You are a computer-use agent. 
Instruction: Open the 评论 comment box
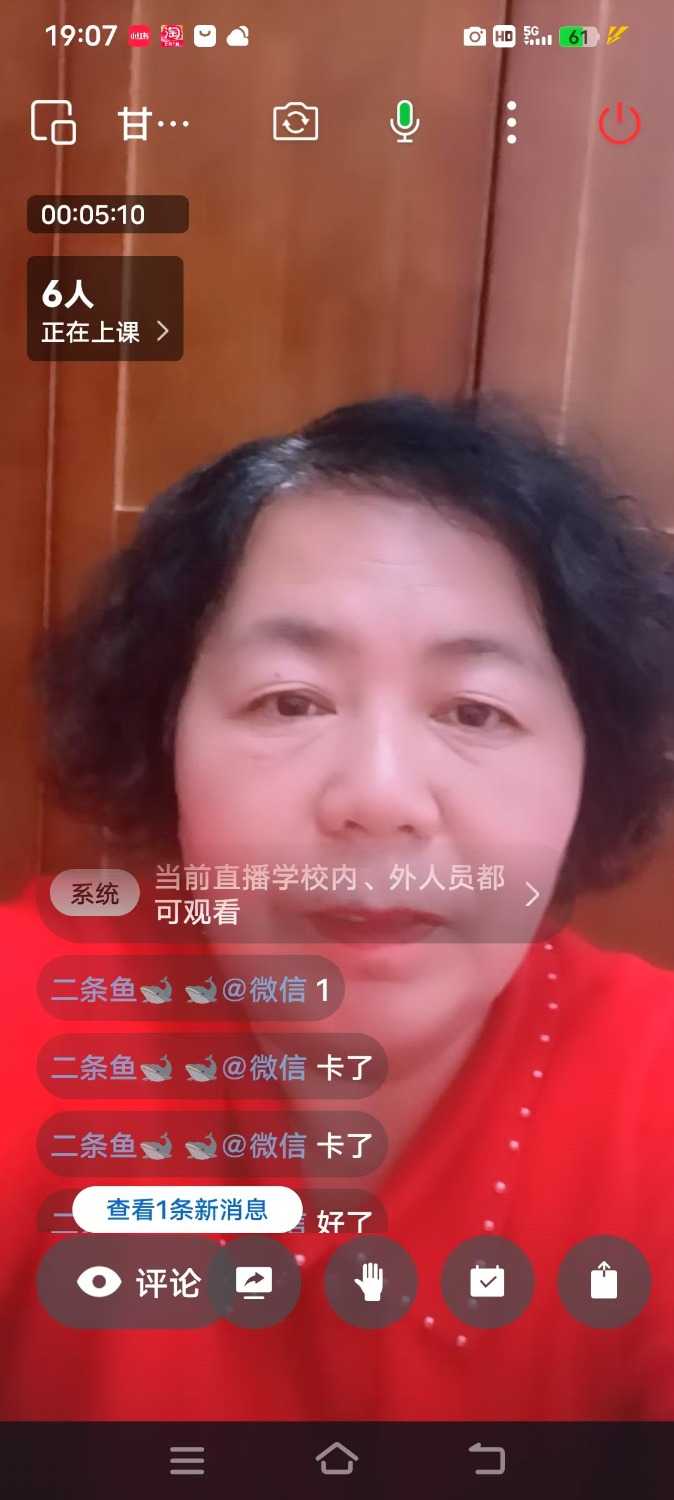point(138,1282)
